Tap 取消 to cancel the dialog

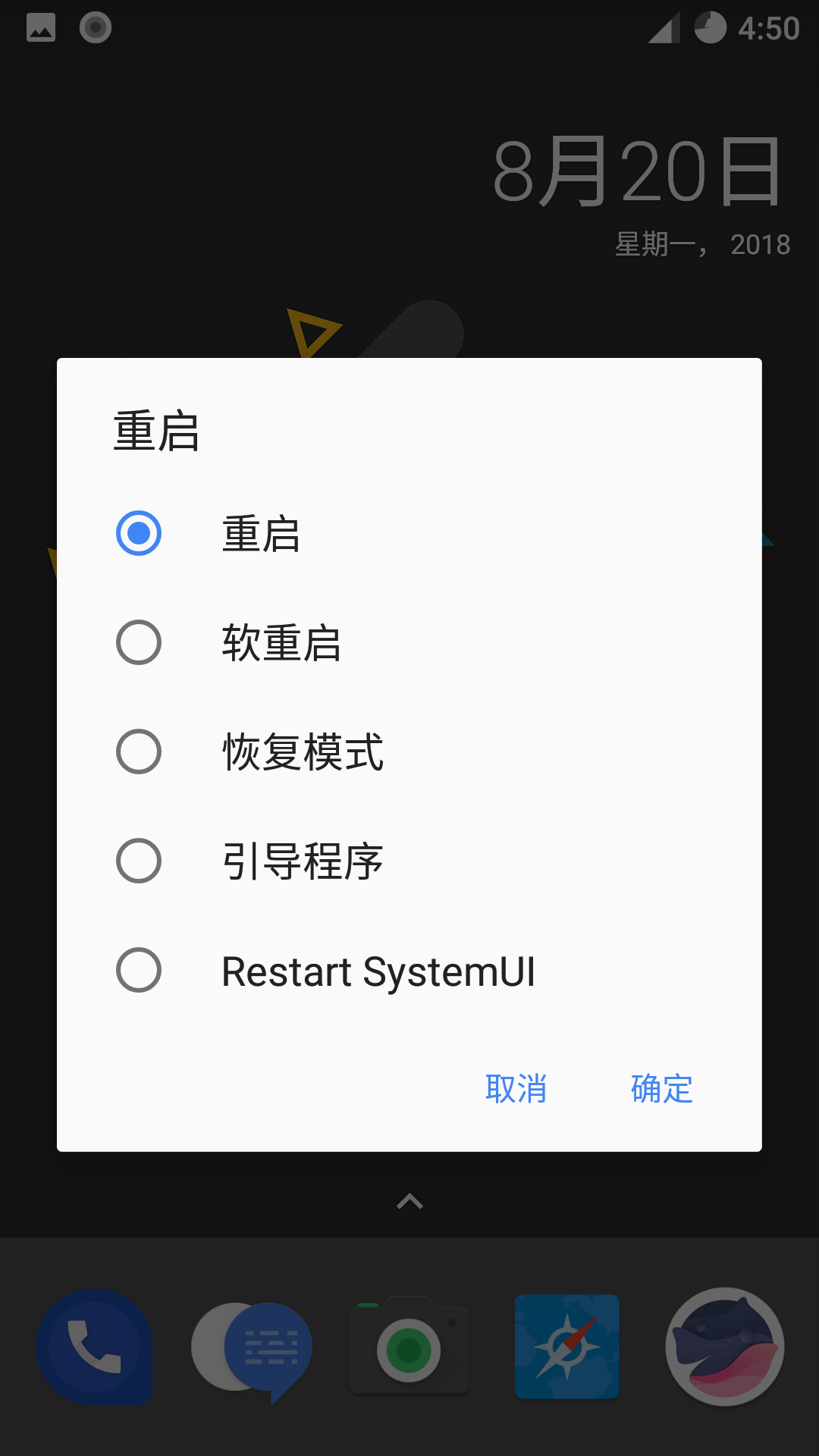[x=516, y=1089]
